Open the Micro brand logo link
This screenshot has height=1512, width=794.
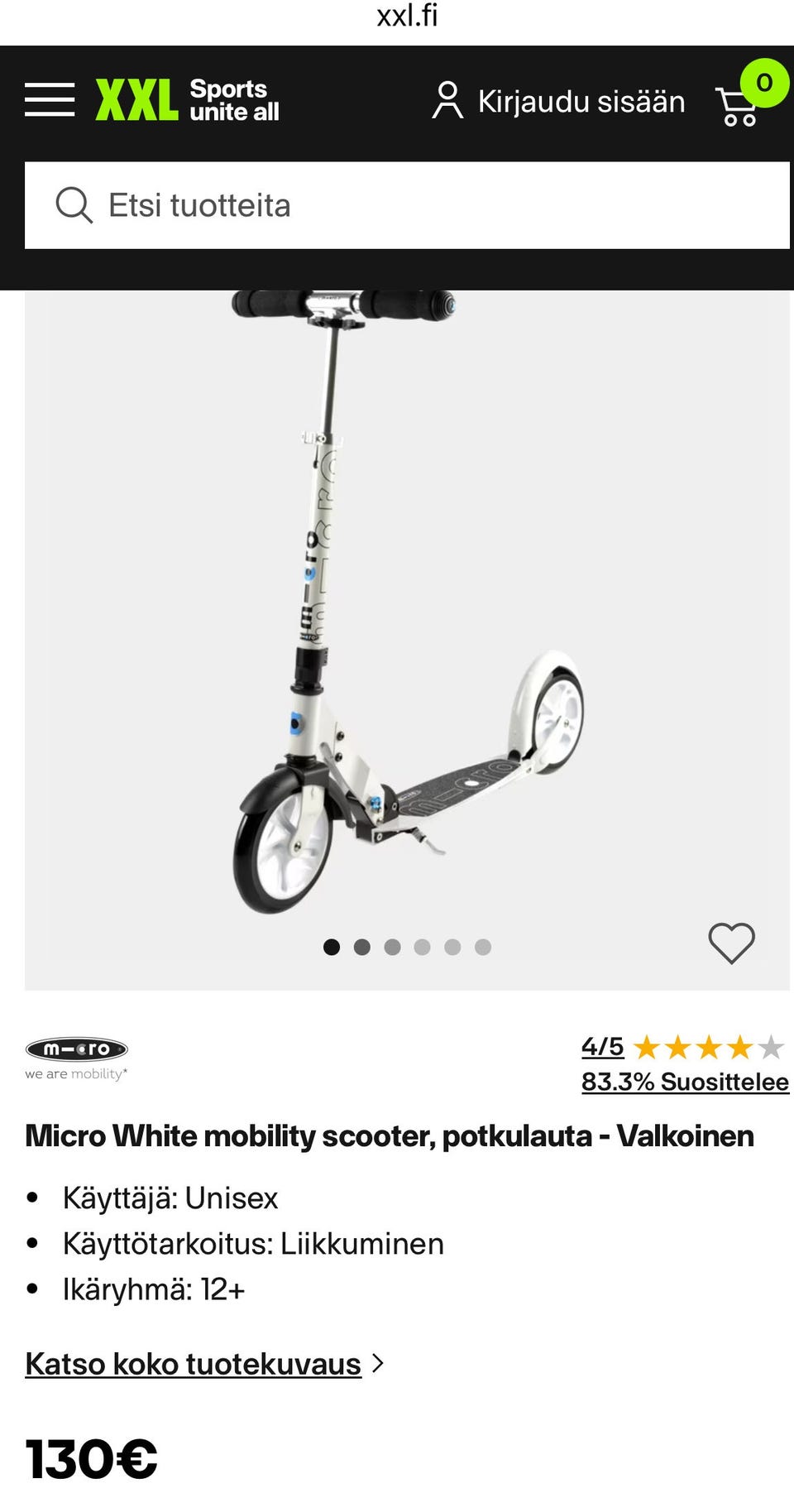coord(76,1058)
